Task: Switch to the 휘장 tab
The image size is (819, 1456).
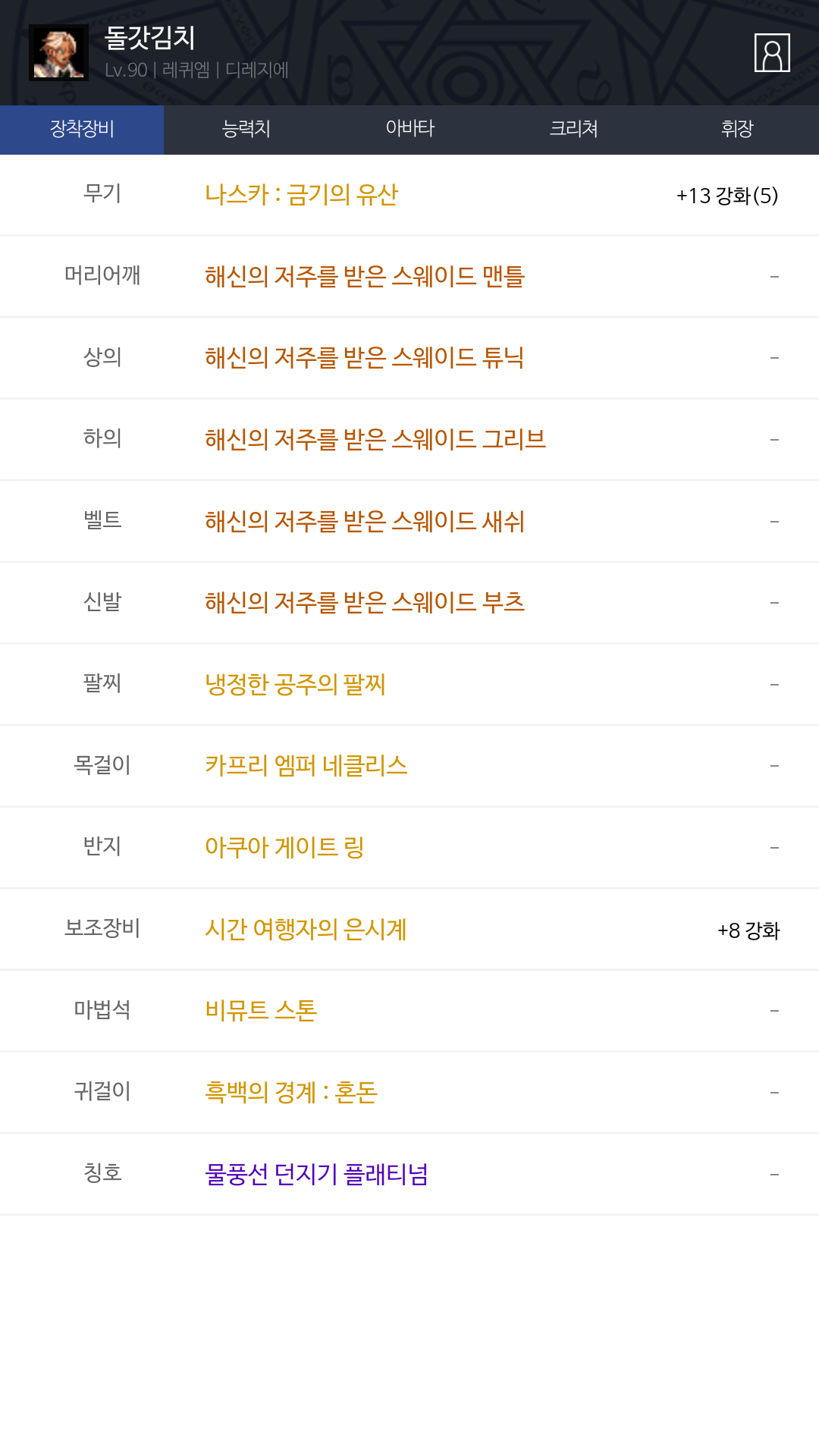Action: pyautogui.click(x=736, y=129)
